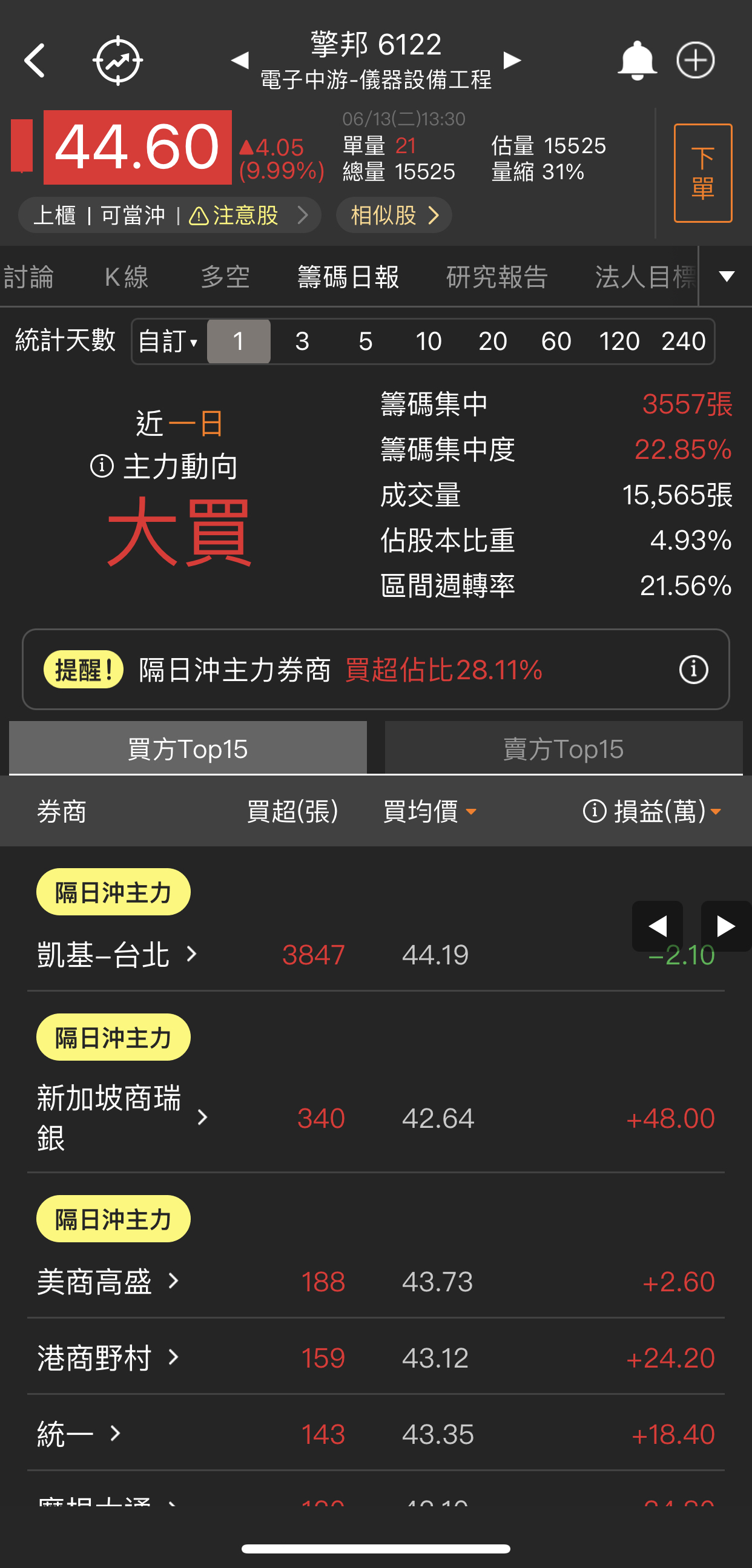Go back using the top-left arrow
The image size is (752, 1568).
click(x=35, y=61)
